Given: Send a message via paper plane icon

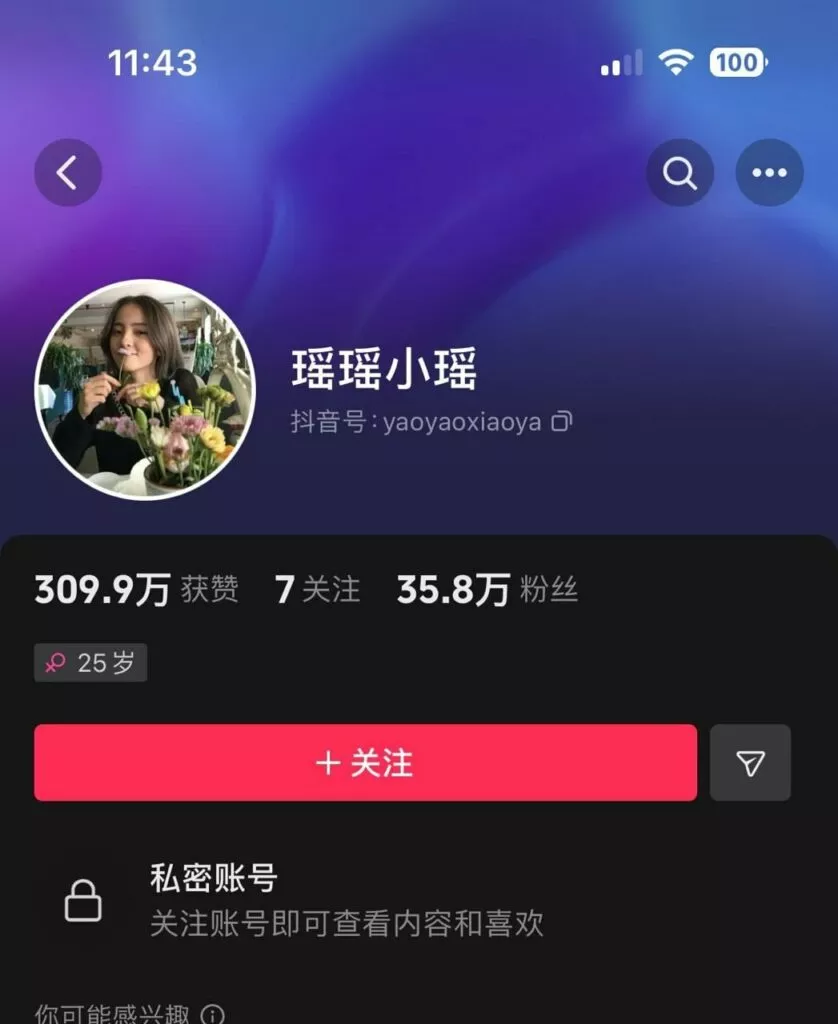Looking at the screenshot, I should [x=750, y=763].
